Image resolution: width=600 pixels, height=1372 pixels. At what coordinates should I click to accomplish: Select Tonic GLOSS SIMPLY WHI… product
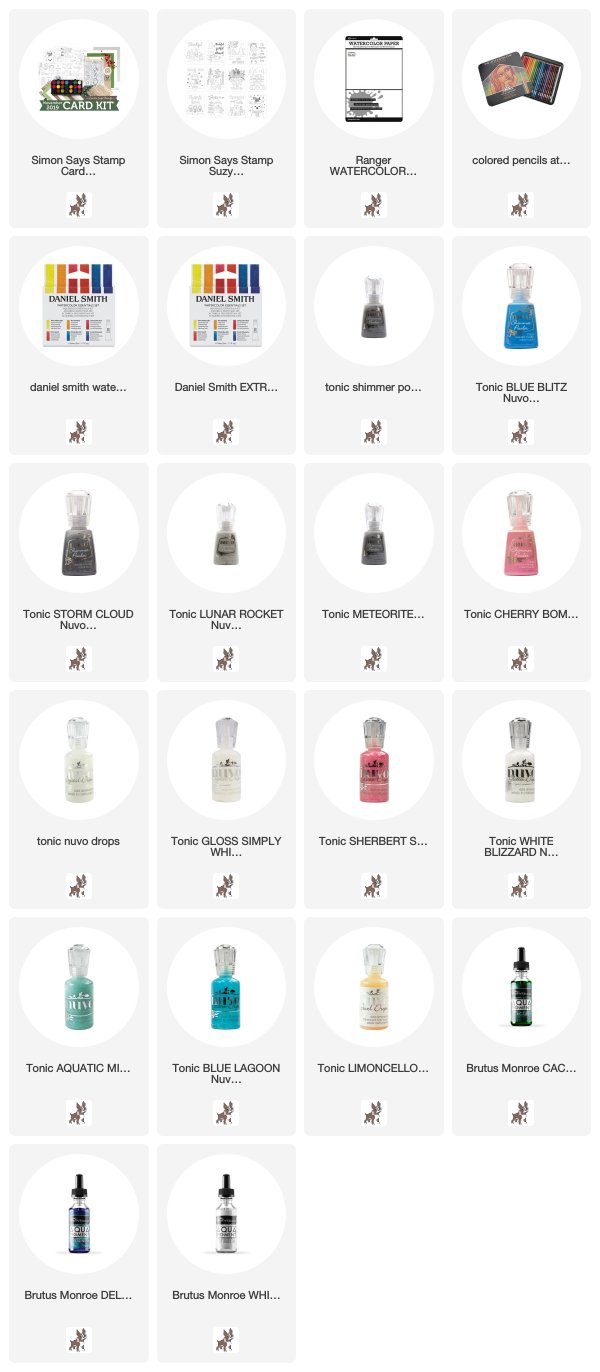click(x=226, y=799)
